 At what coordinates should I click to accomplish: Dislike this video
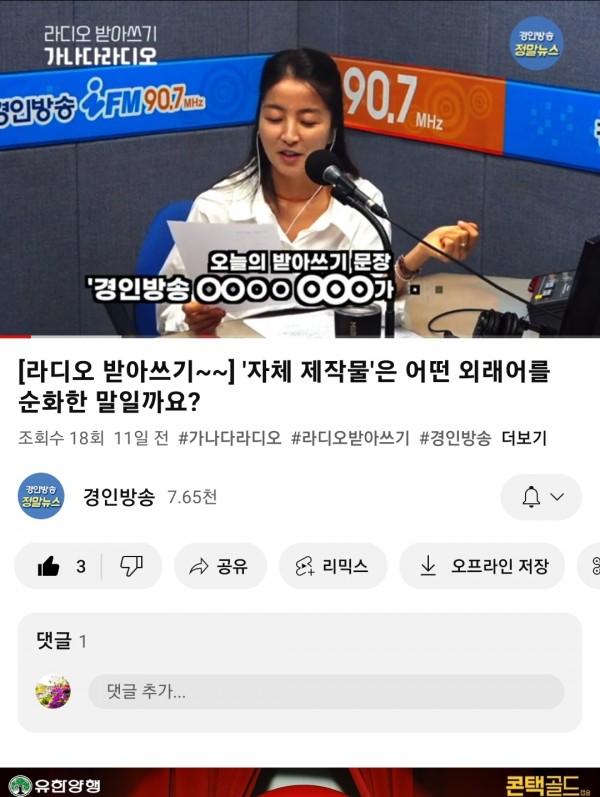point(131,566)
